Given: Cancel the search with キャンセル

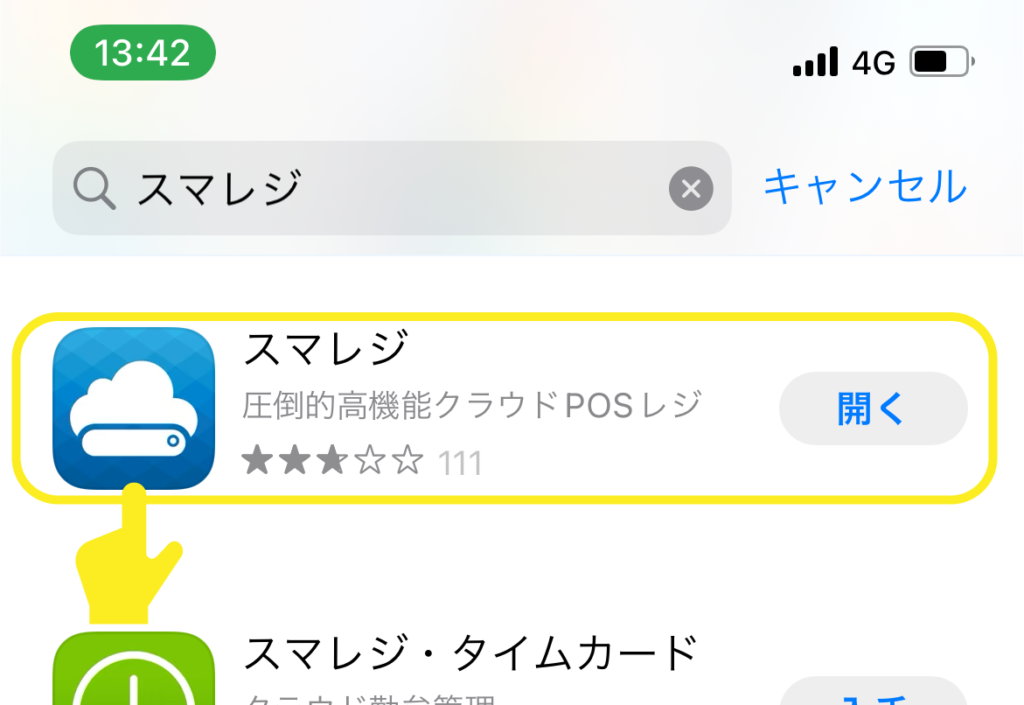Looking at the screenshot, I should pyautogui.click(x=865, y=186).
